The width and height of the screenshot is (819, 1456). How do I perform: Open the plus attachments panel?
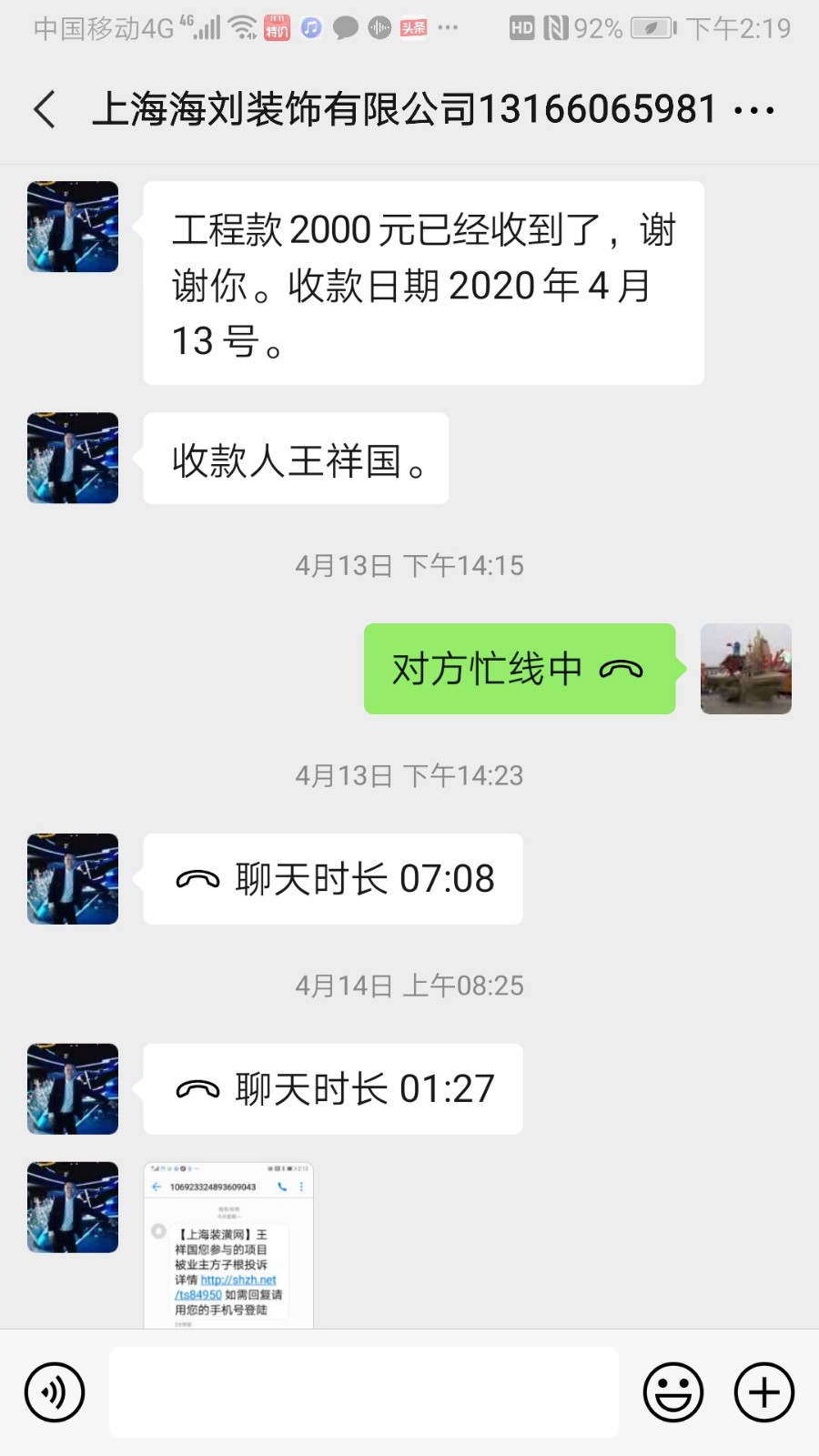tap(764, 1391)
